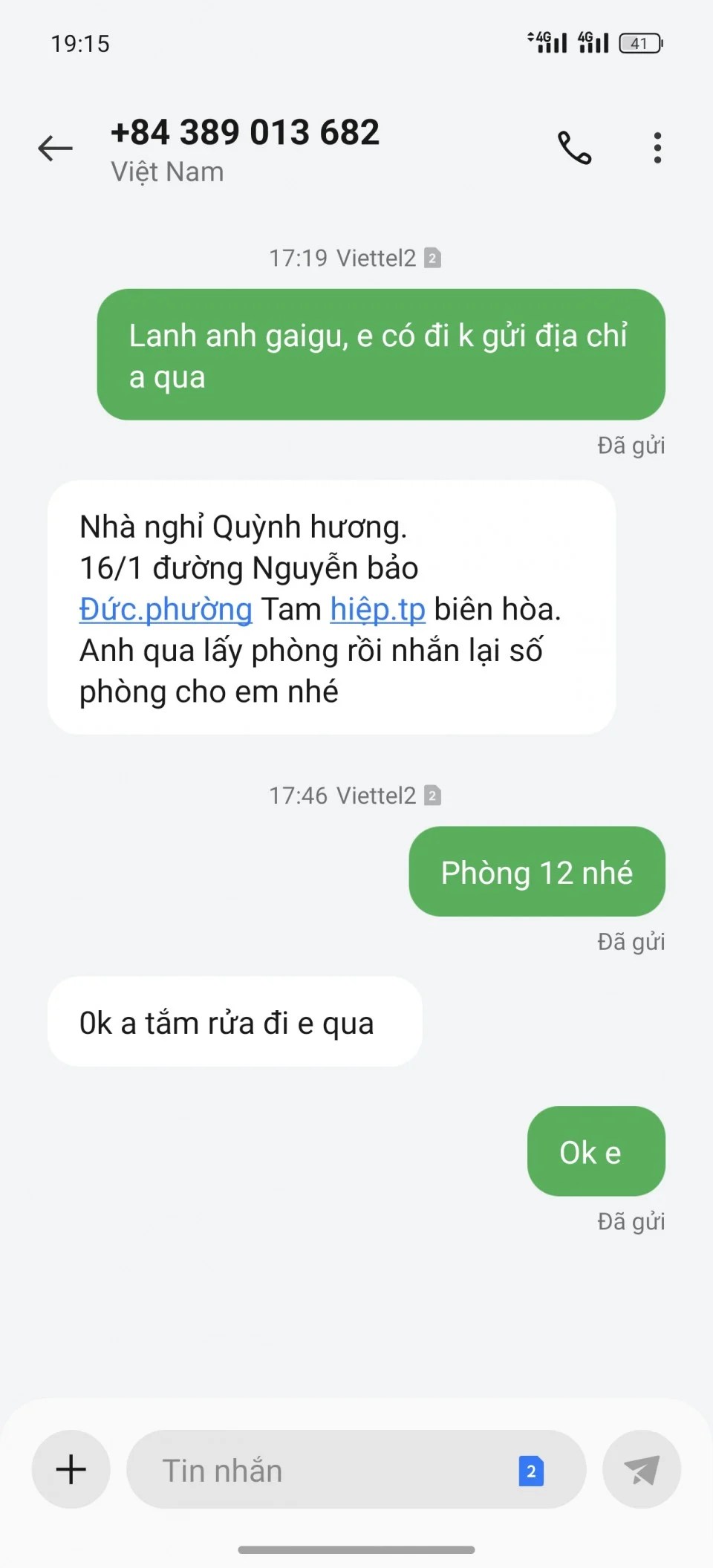713x1568 pixels.
Task: Open the Đức.phường link
Action: (x=166, y=610)
